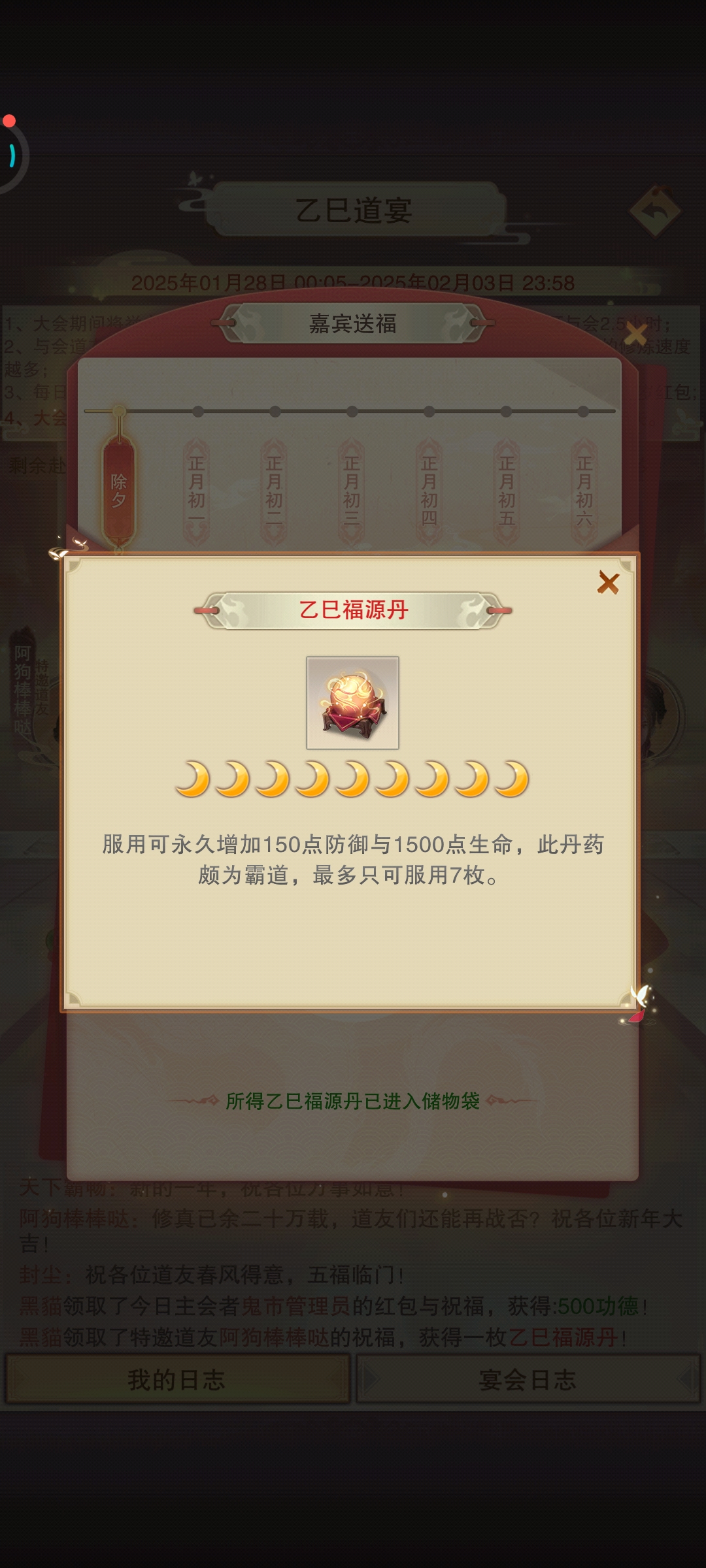
Task: Select the 正月初四 day marker
Action: click(x=429, y=491)
